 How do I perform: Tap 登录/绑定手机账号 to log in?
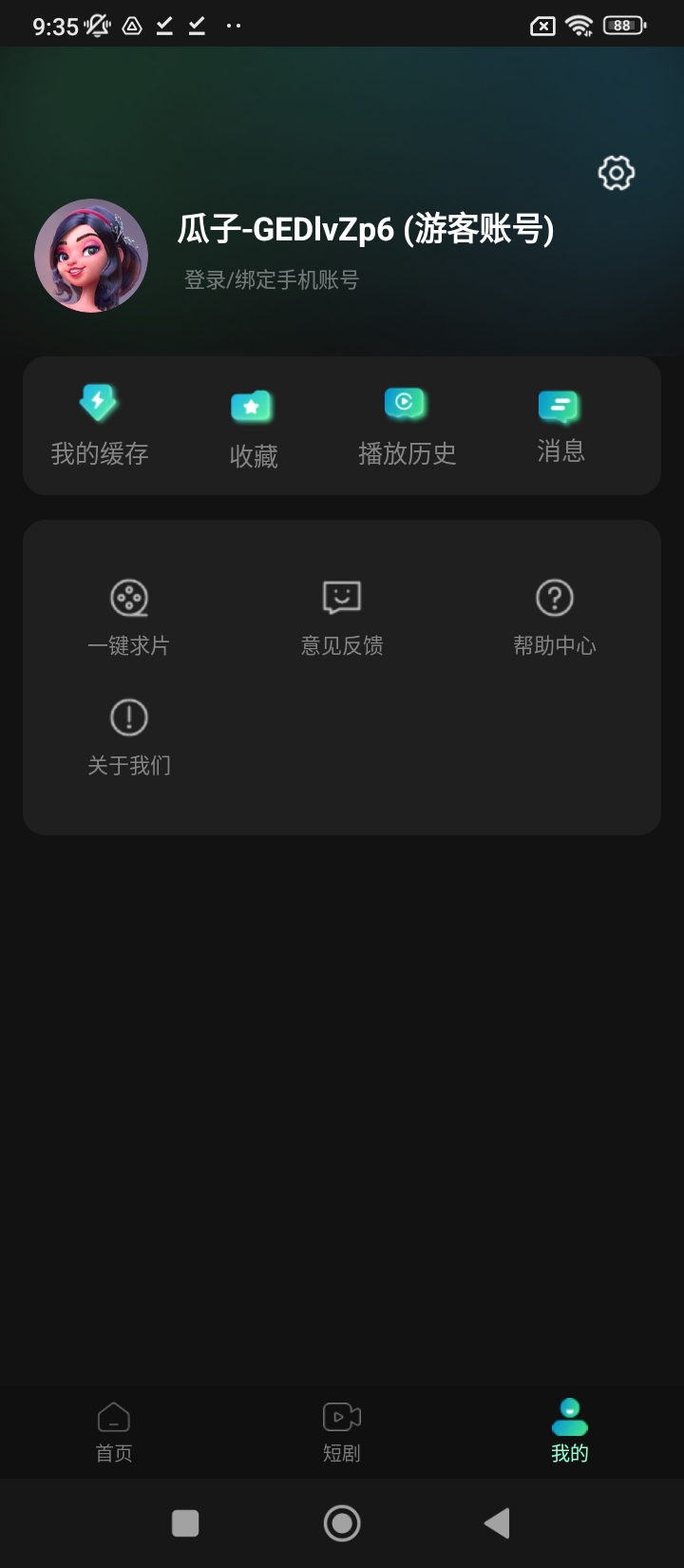[272, 279]
